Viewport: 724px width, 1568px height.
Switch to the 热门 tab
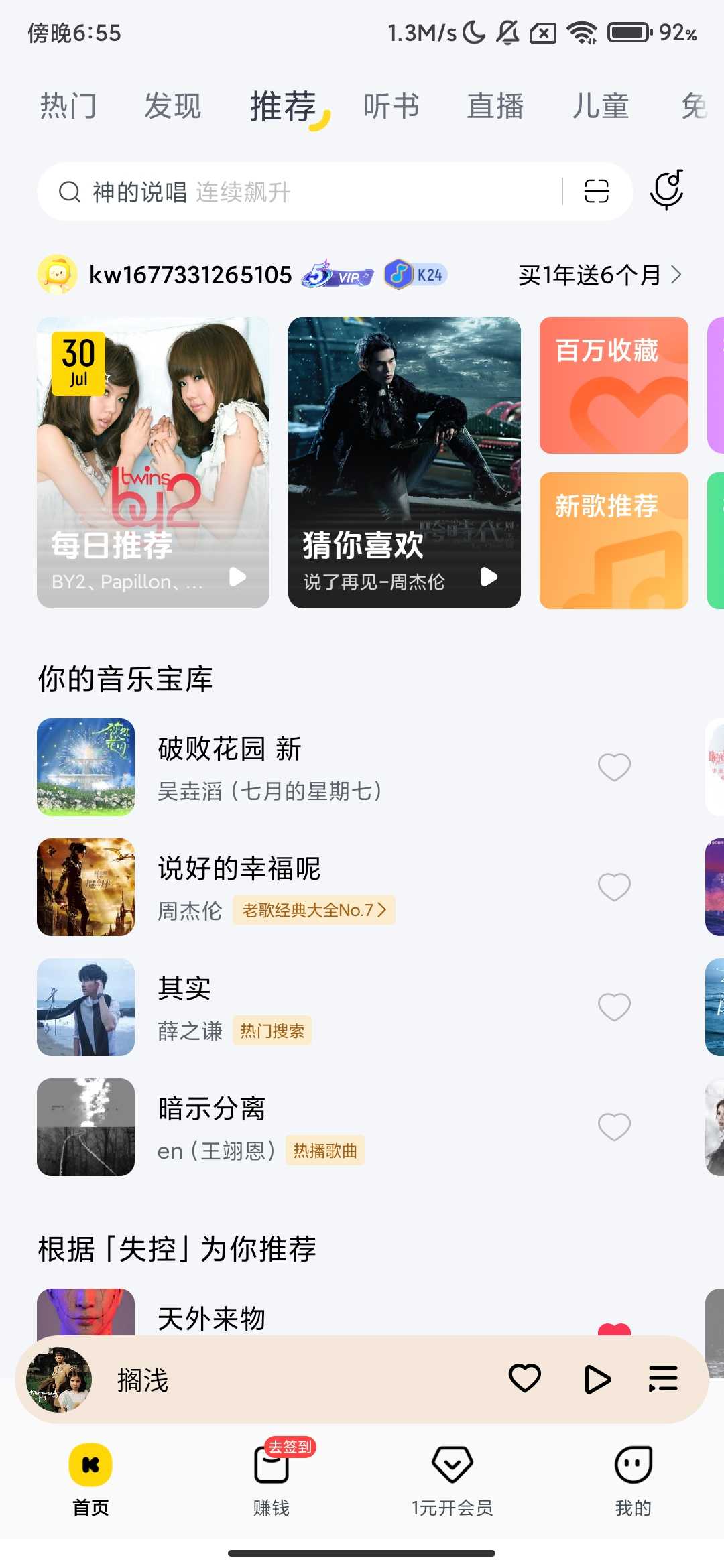(68, 107)
